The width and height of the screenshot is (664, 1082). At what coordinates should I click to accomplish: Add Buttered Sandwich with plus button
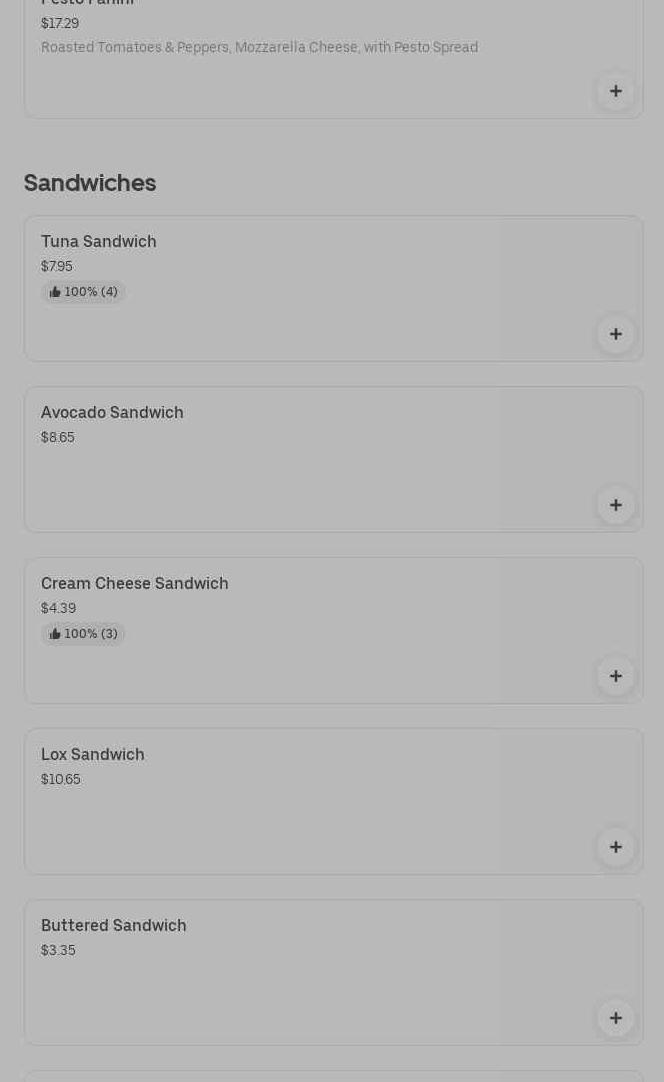tap(616, 1019)
